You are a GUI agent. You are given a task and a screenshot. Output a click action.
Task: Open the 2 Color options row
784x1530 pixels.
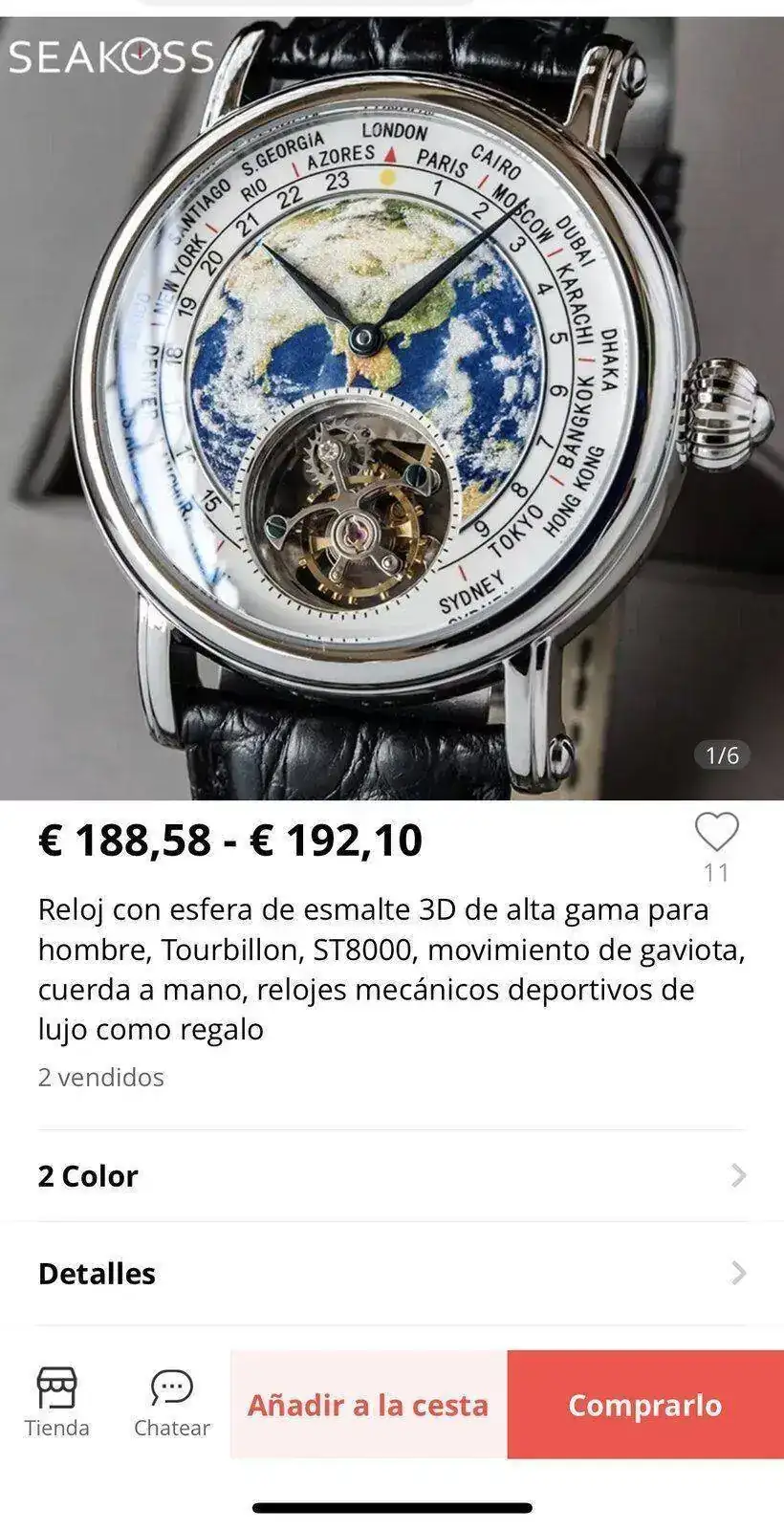tap(392, 1175)
